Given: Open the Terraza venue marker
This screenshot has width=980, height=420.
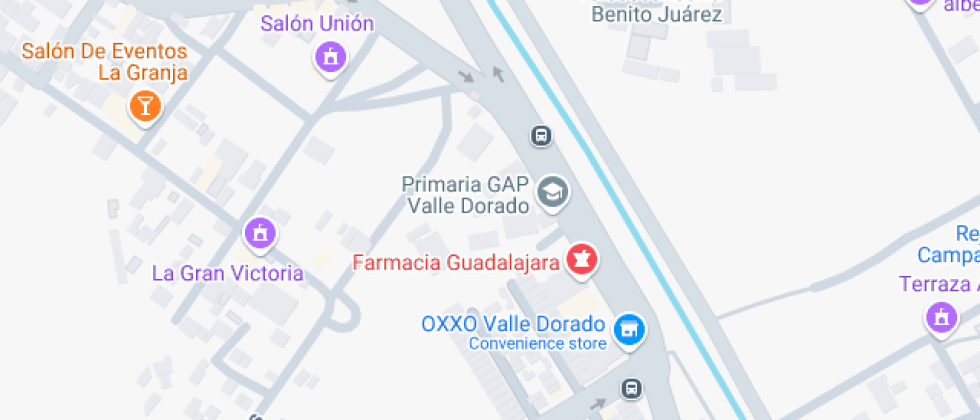Looking at the screenshot, I should click(x=939, y=319).
